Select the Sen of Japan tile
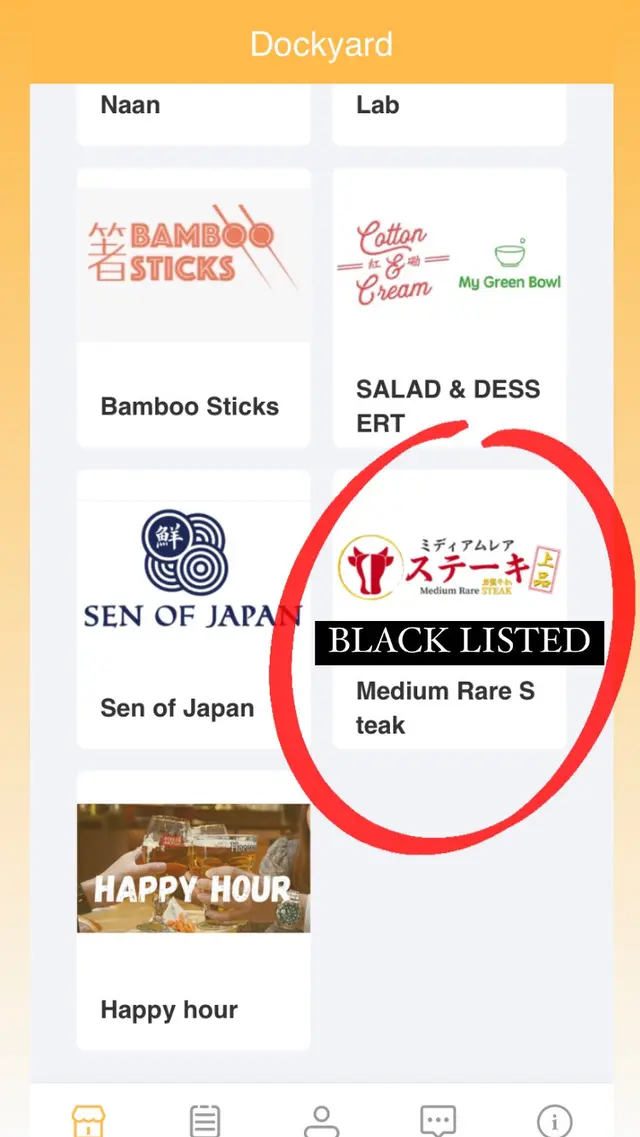This screenshot has height=1137, width=640. coord(193,608)
